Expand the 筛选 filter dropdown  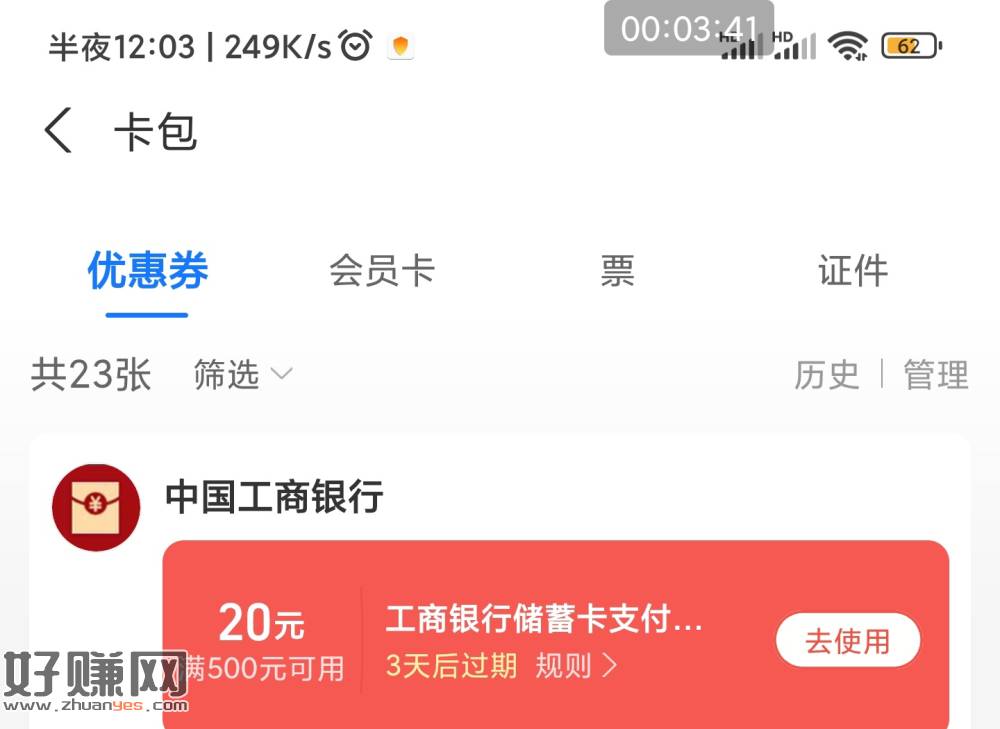pyautogui.click(x=243, y=375)
